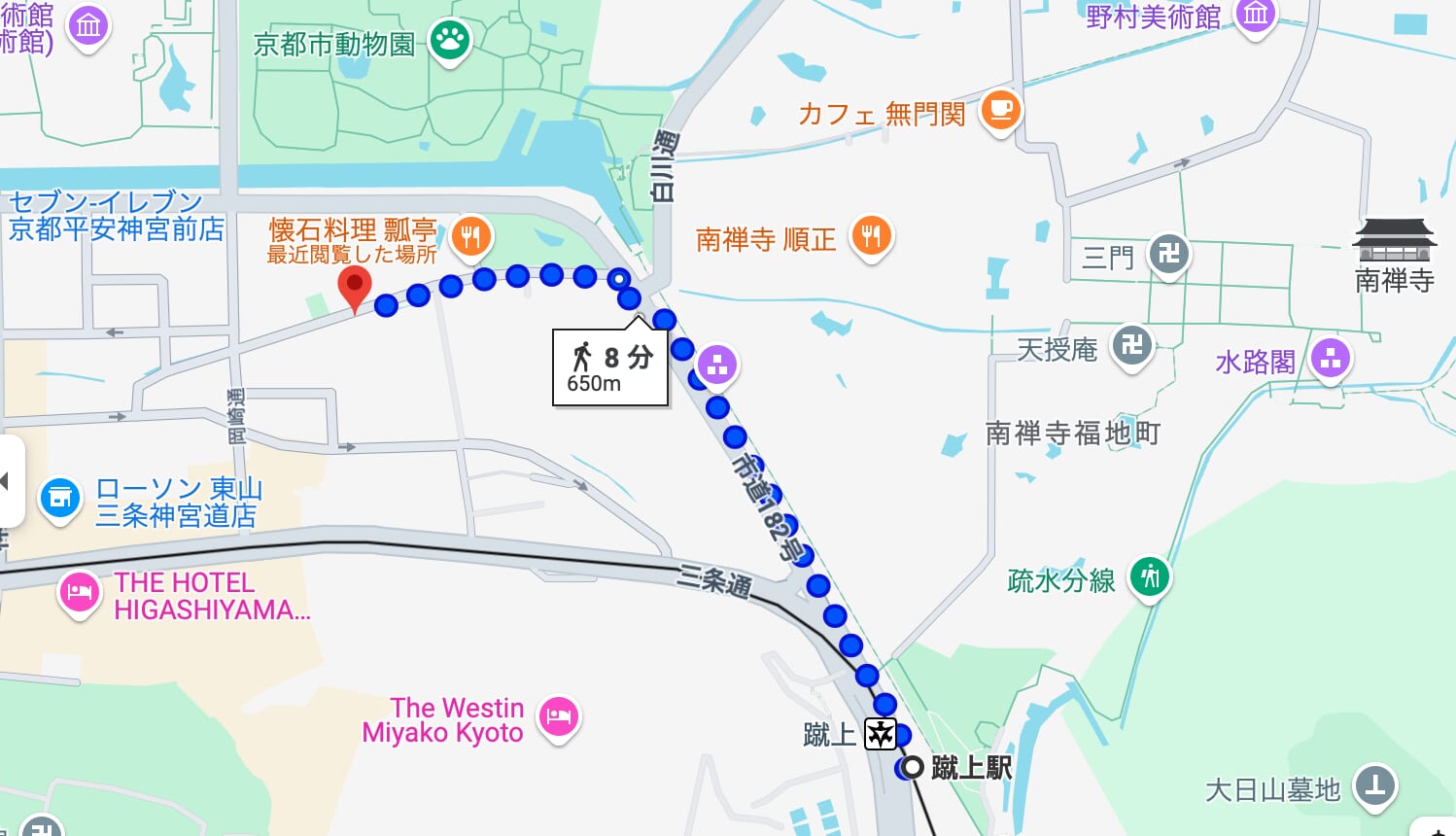Tap the 蹴上駅 station start point
This screenshot has width=1456, height=836.
[x=912, y=767]
